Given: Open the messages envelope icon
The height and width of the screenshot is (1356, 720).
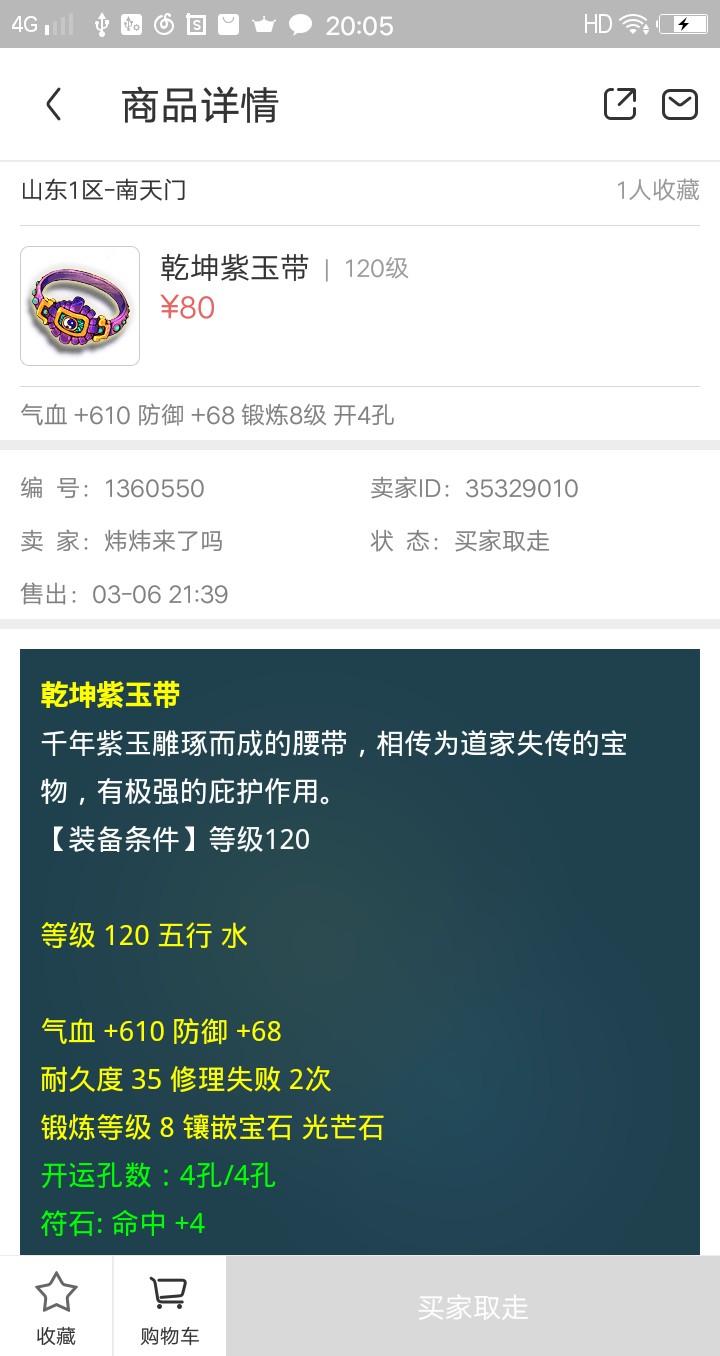Looking at the screenshot, I should (x=680, y=104).
